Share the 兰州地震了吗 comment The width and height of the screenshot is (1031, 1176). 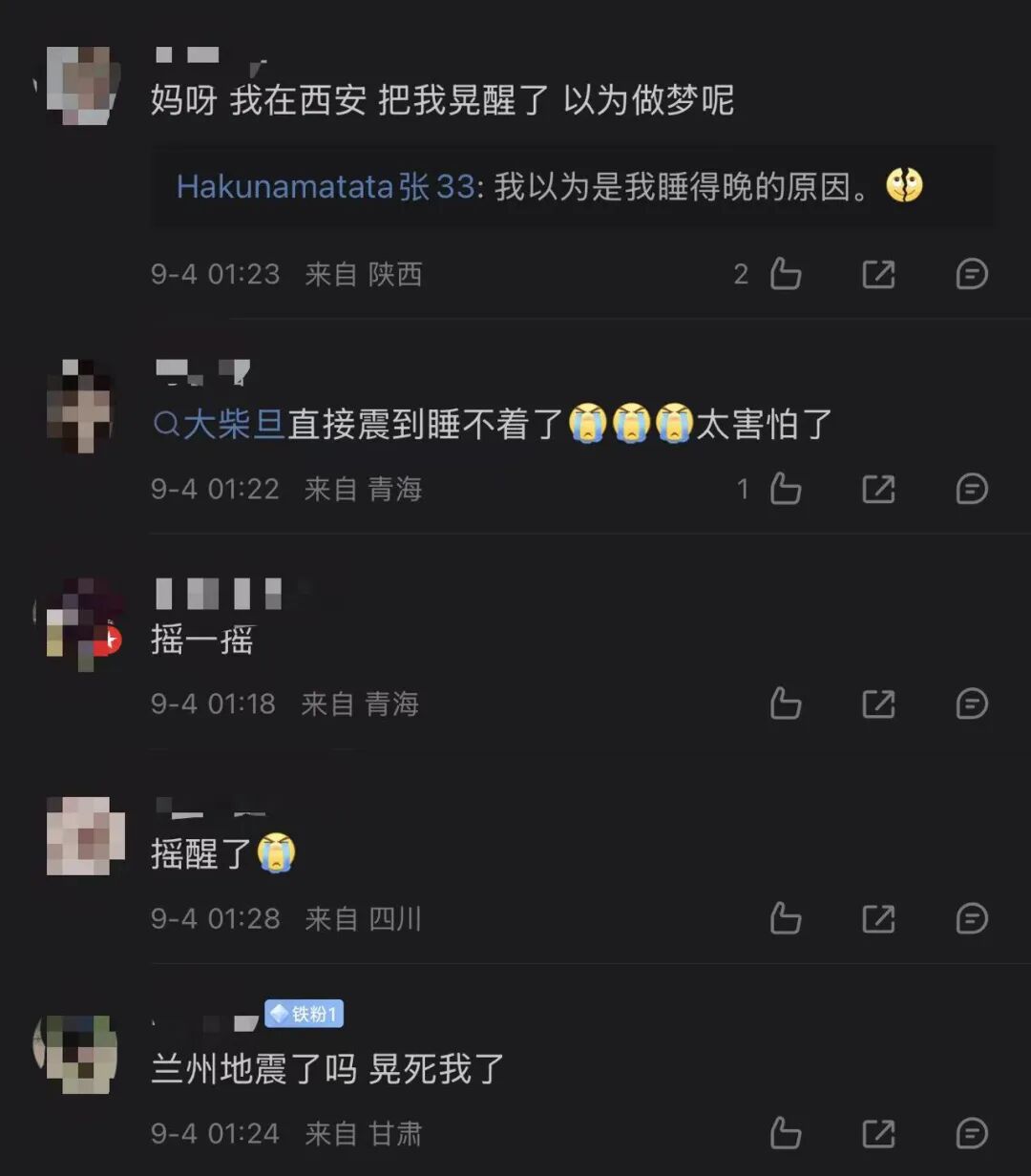coord(878,1133)
